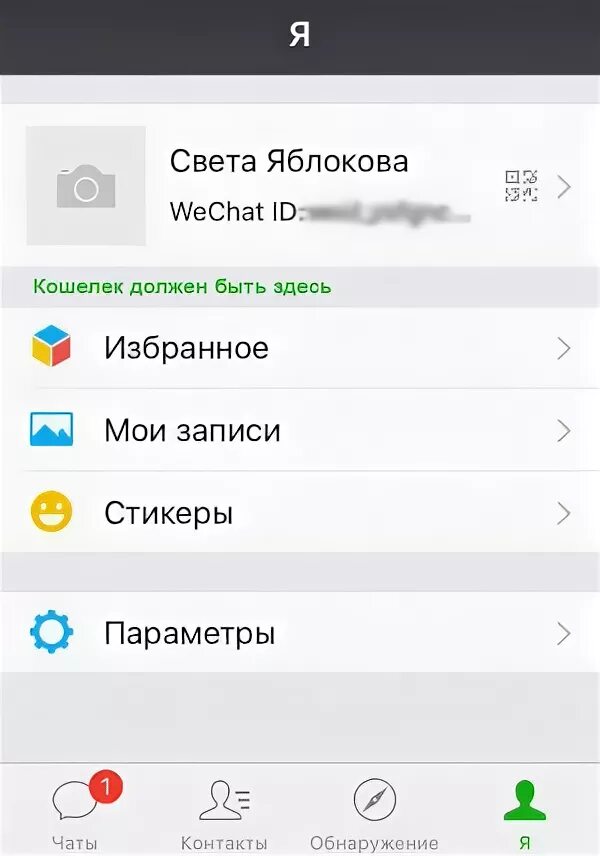600x856 pixels.
Task: Switch to the Обнаружение tab
Action: coord(374,812)
